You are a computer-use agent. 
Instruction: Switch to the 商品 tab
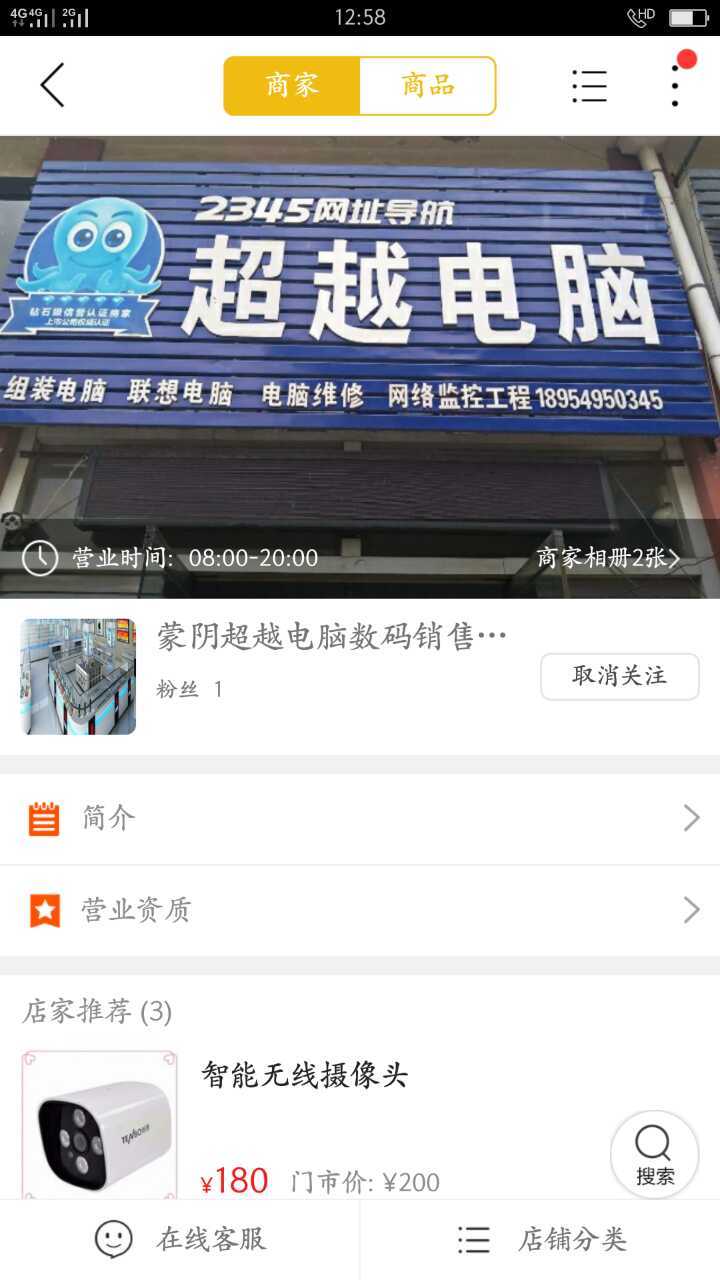(x=428, y=86)
